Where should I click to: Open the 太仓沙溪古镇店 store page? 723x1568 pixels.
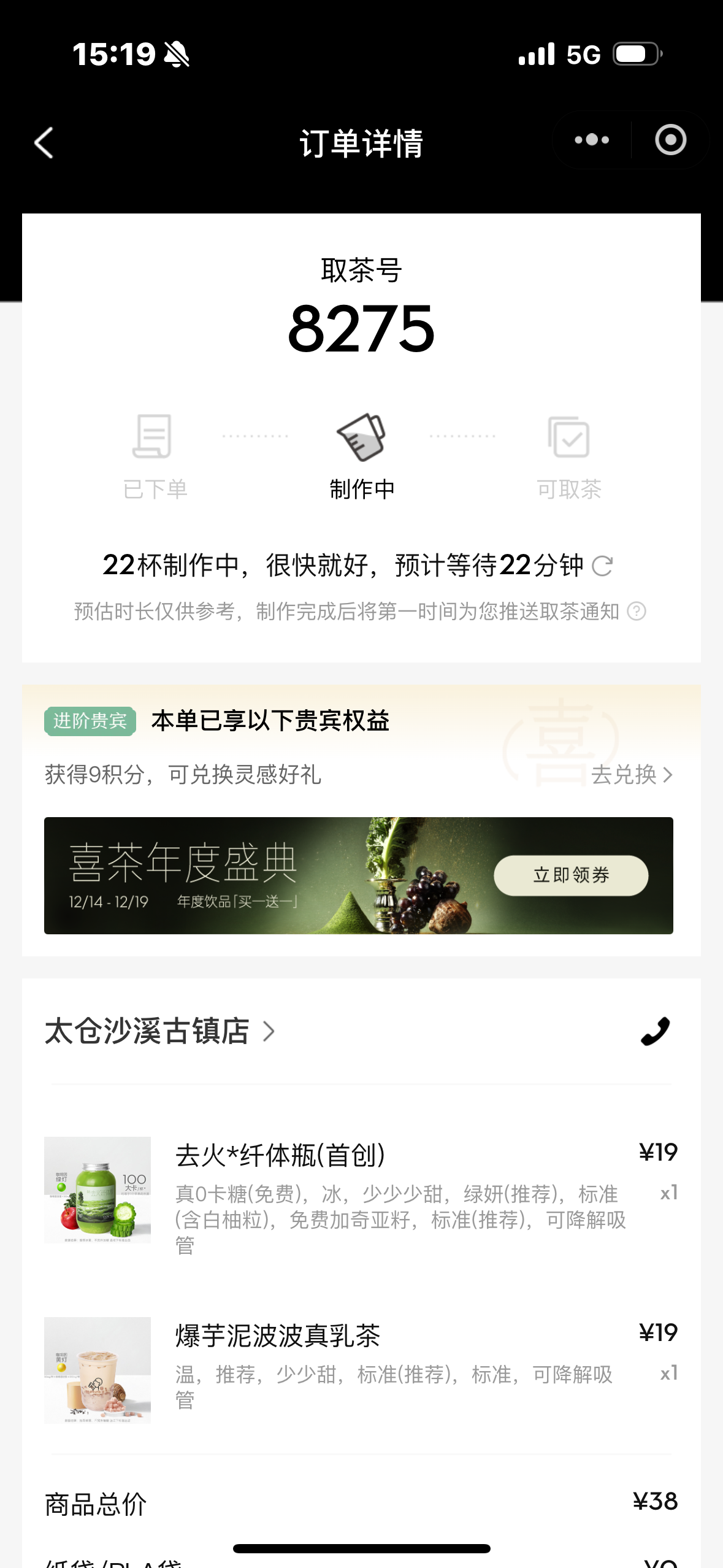(x=159, y=1031)
